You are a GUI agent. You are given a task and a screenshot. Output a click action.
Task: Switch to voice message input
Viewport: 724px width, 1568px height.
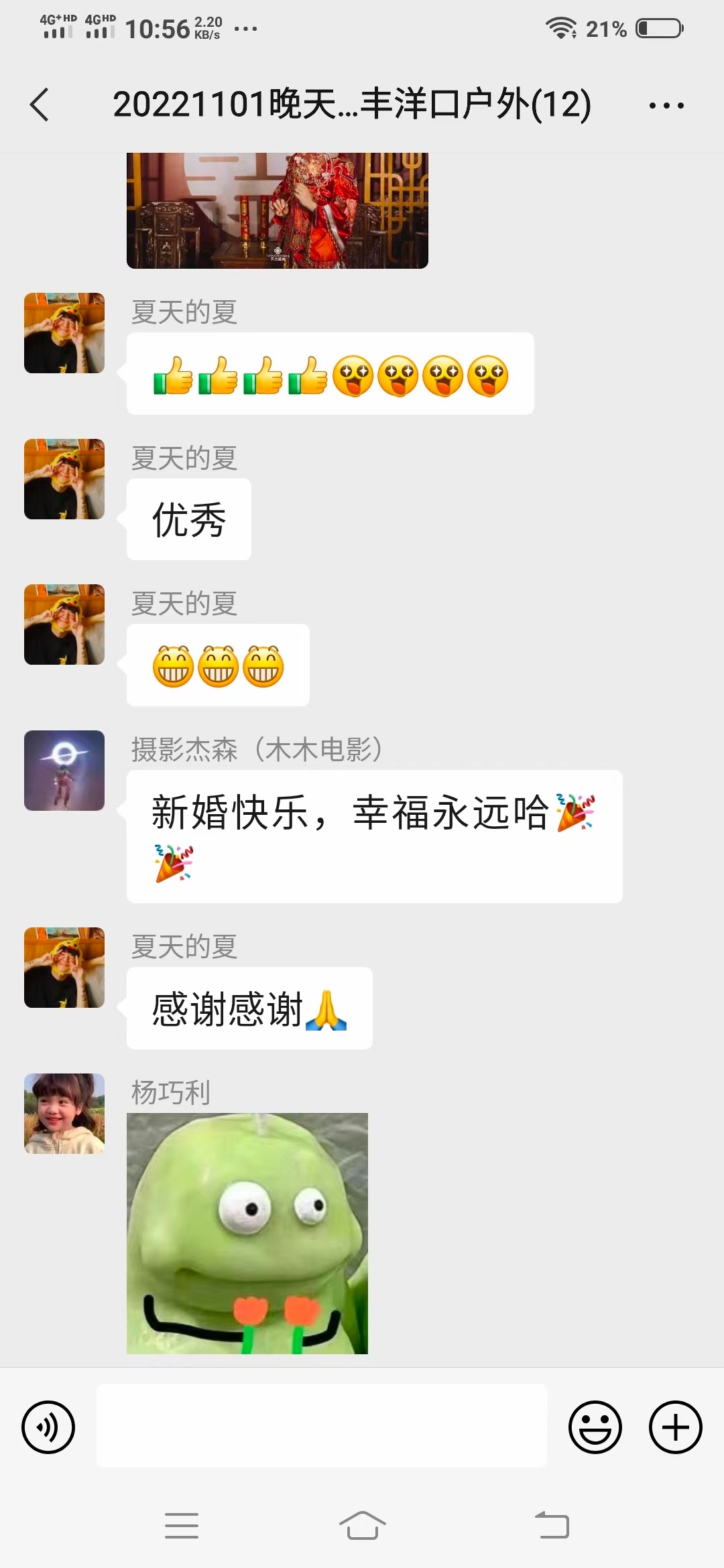(48, 1427)
